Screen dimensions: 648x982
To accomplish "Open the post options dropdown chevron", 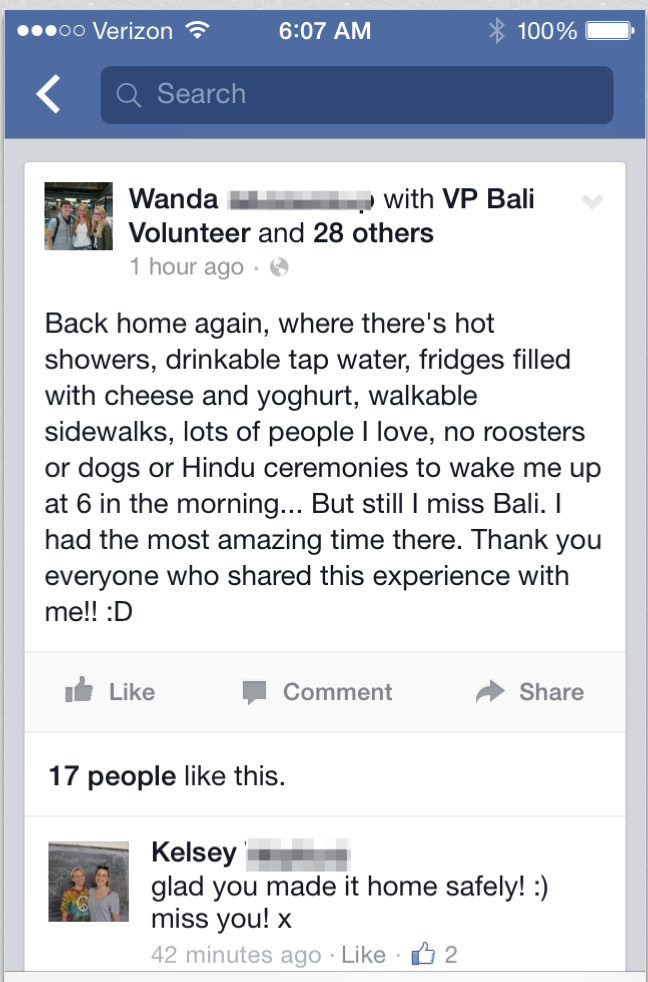I will 592,202.
